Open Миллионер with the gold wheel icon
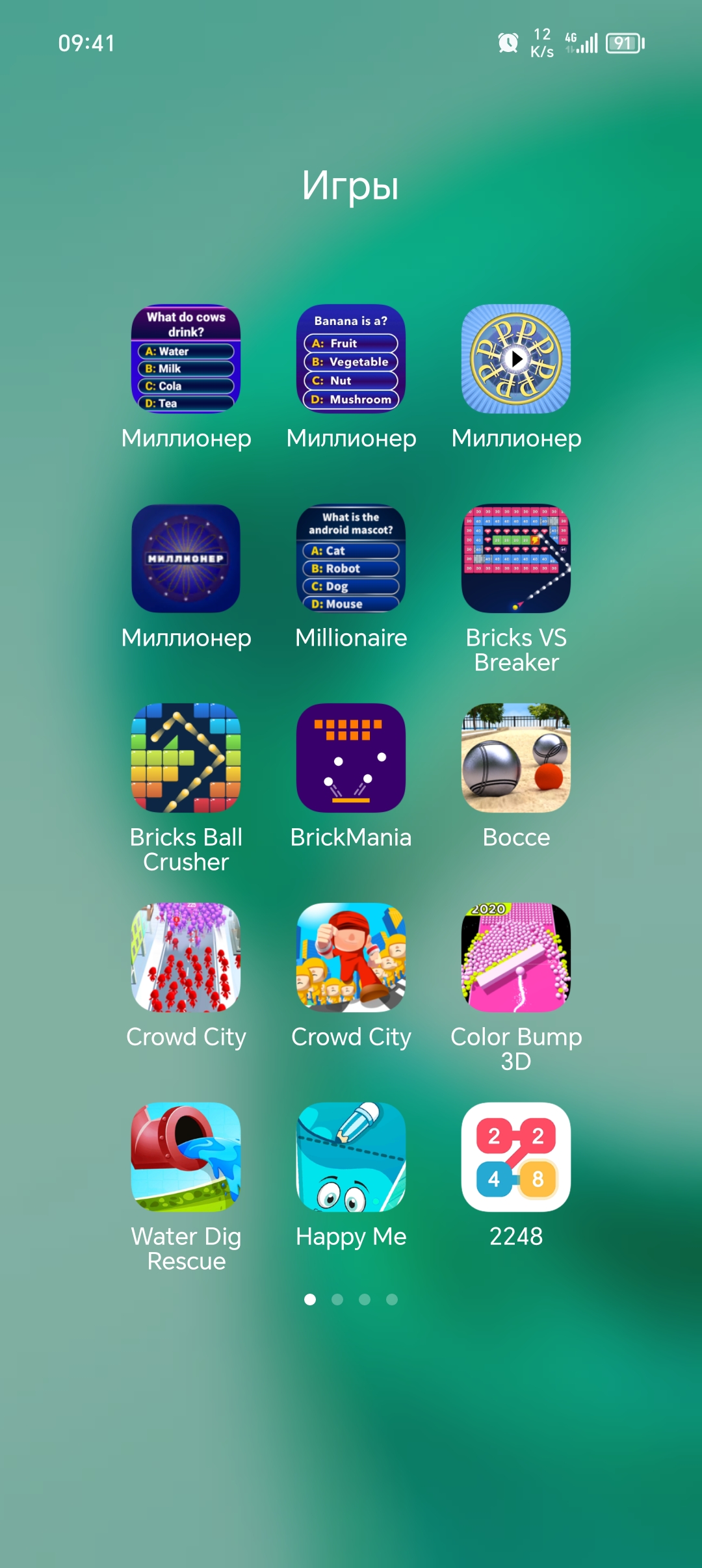 coord(516,359)
